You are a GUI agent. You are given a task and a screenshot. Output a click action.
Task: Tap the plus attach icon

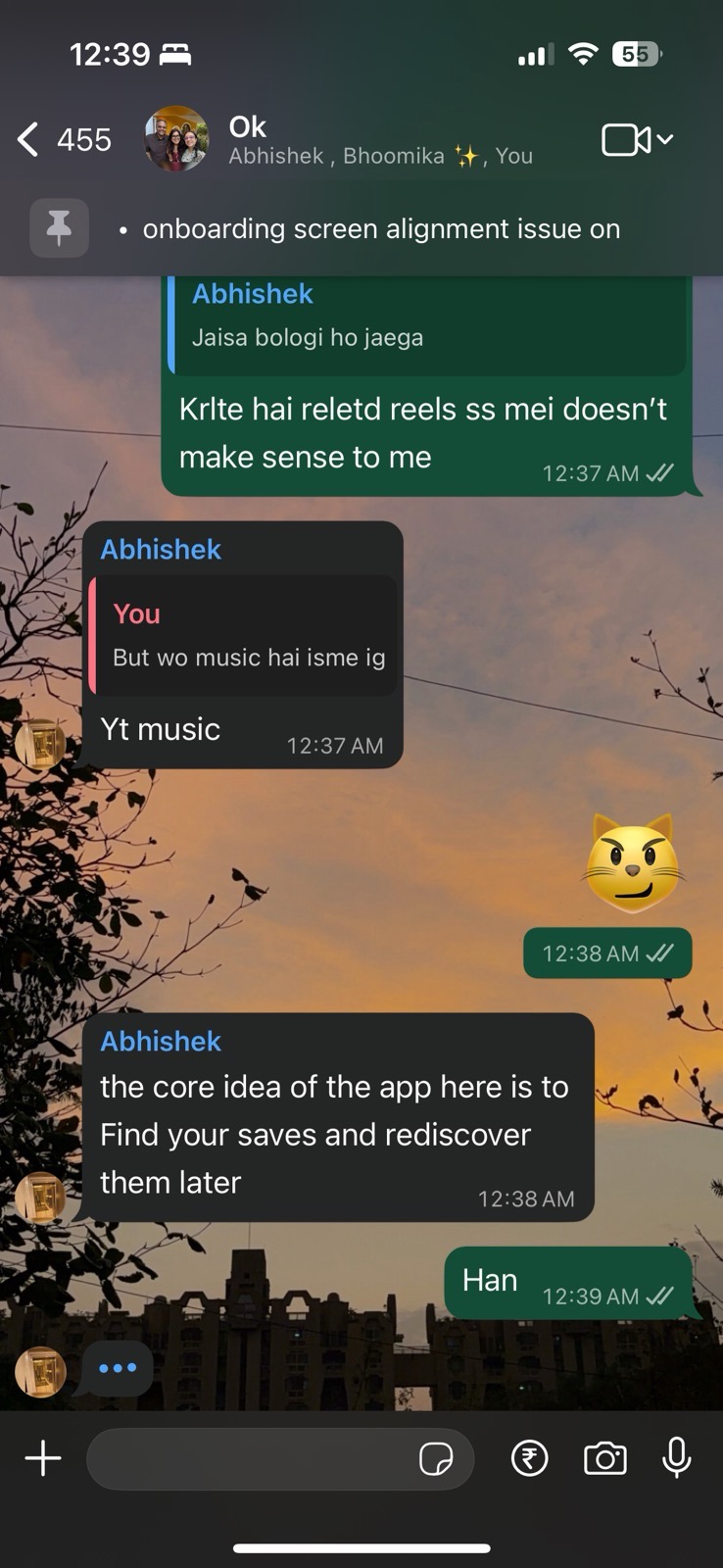point(43,1458)
